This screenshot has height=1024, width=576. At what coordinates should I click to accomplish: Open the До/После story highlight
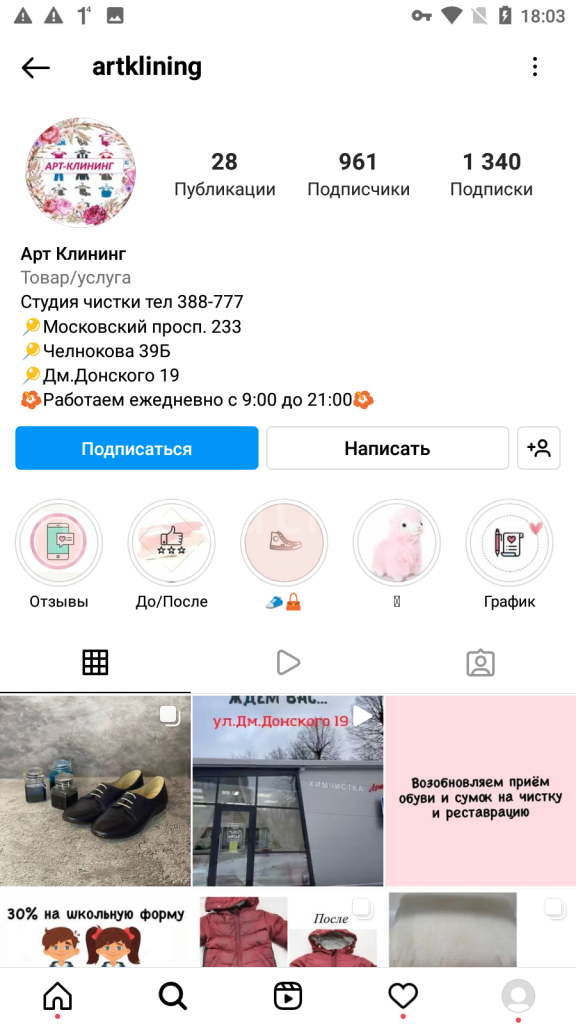[x=171, y=543]
